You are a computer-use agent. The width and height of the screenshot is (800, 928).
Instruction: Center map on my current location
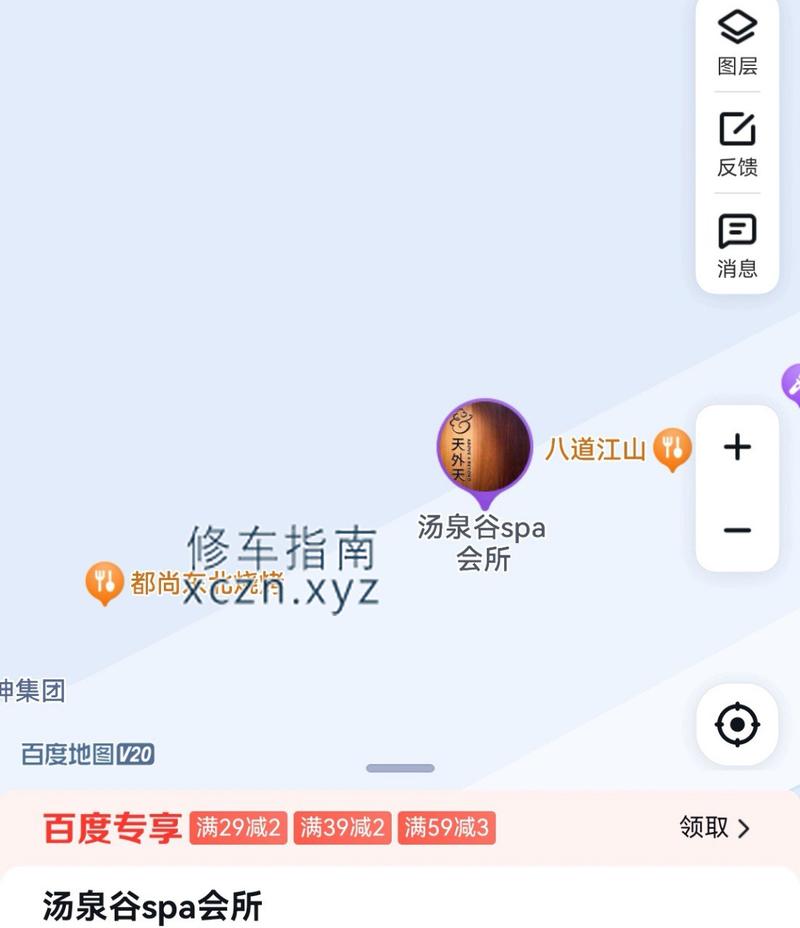(738, 724)
